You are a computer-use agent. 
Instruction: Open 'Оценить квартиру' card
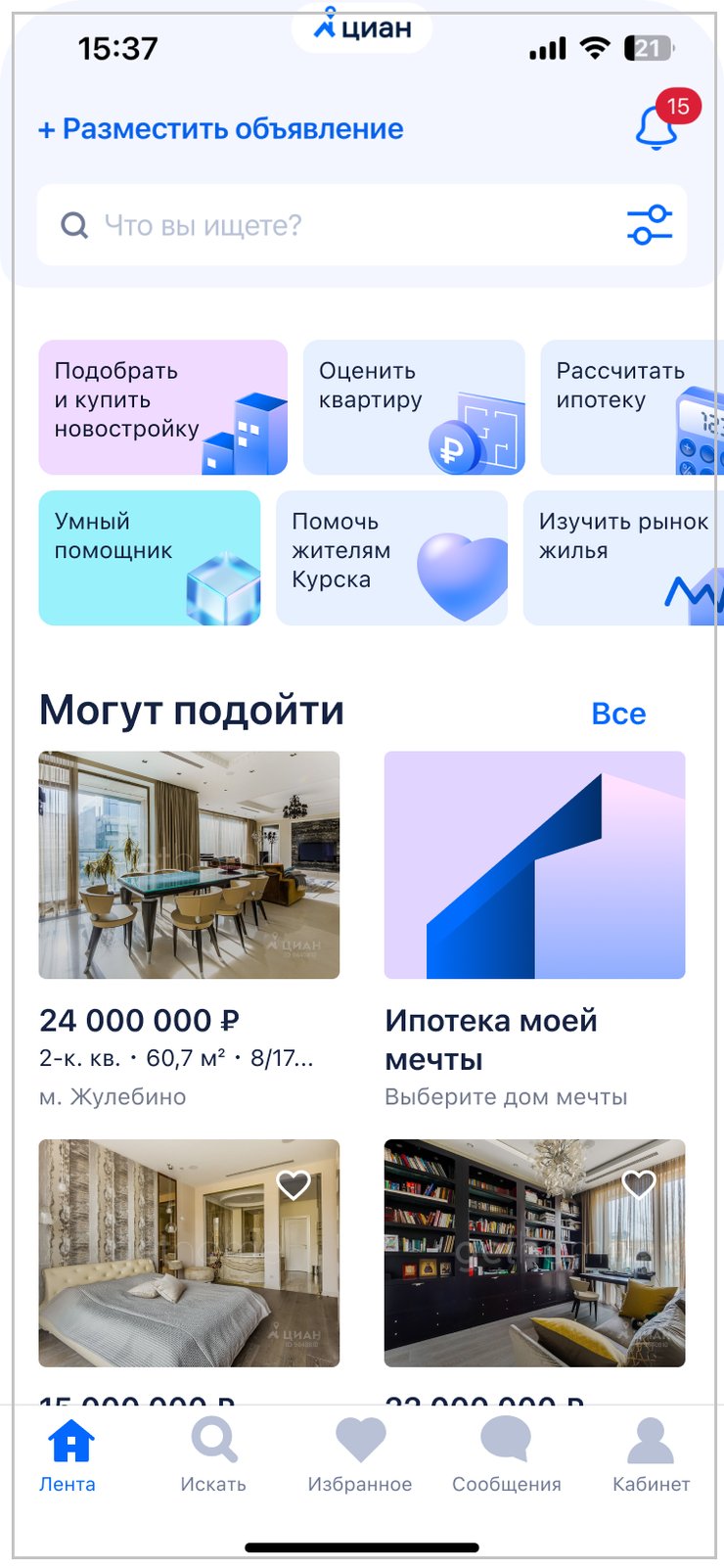coord(414,407)
